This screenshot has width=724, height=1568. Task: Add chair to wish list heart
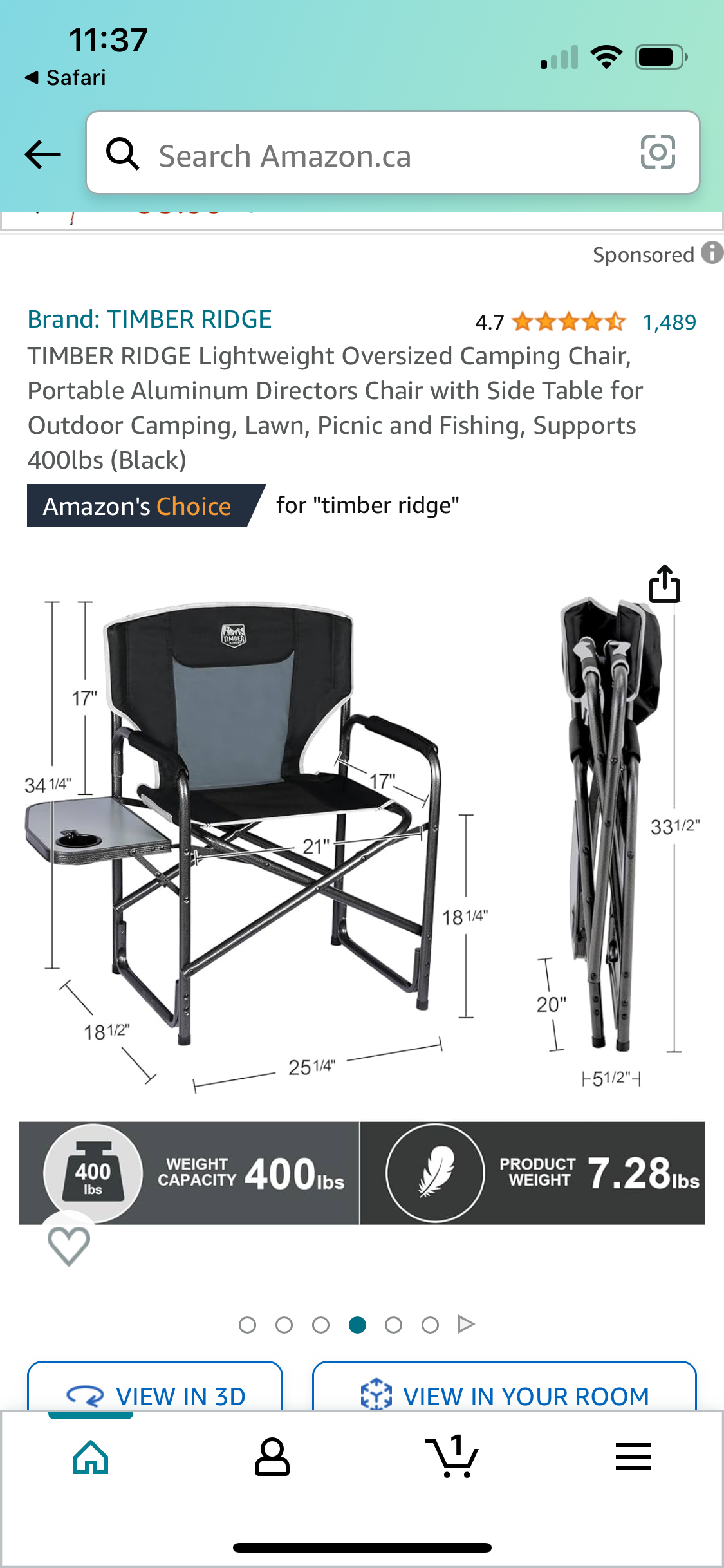coord(69,1246)
